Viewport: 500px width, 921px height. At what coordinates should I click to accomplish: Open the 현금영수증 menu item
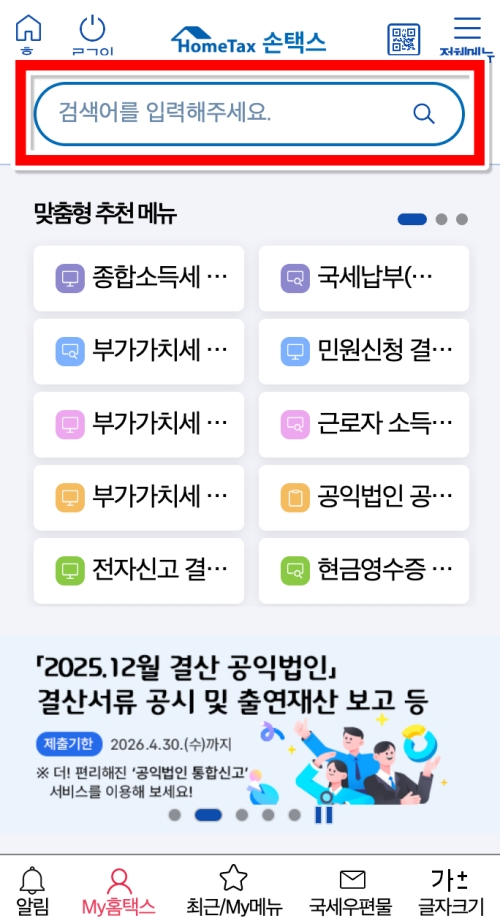click(364, 570)
